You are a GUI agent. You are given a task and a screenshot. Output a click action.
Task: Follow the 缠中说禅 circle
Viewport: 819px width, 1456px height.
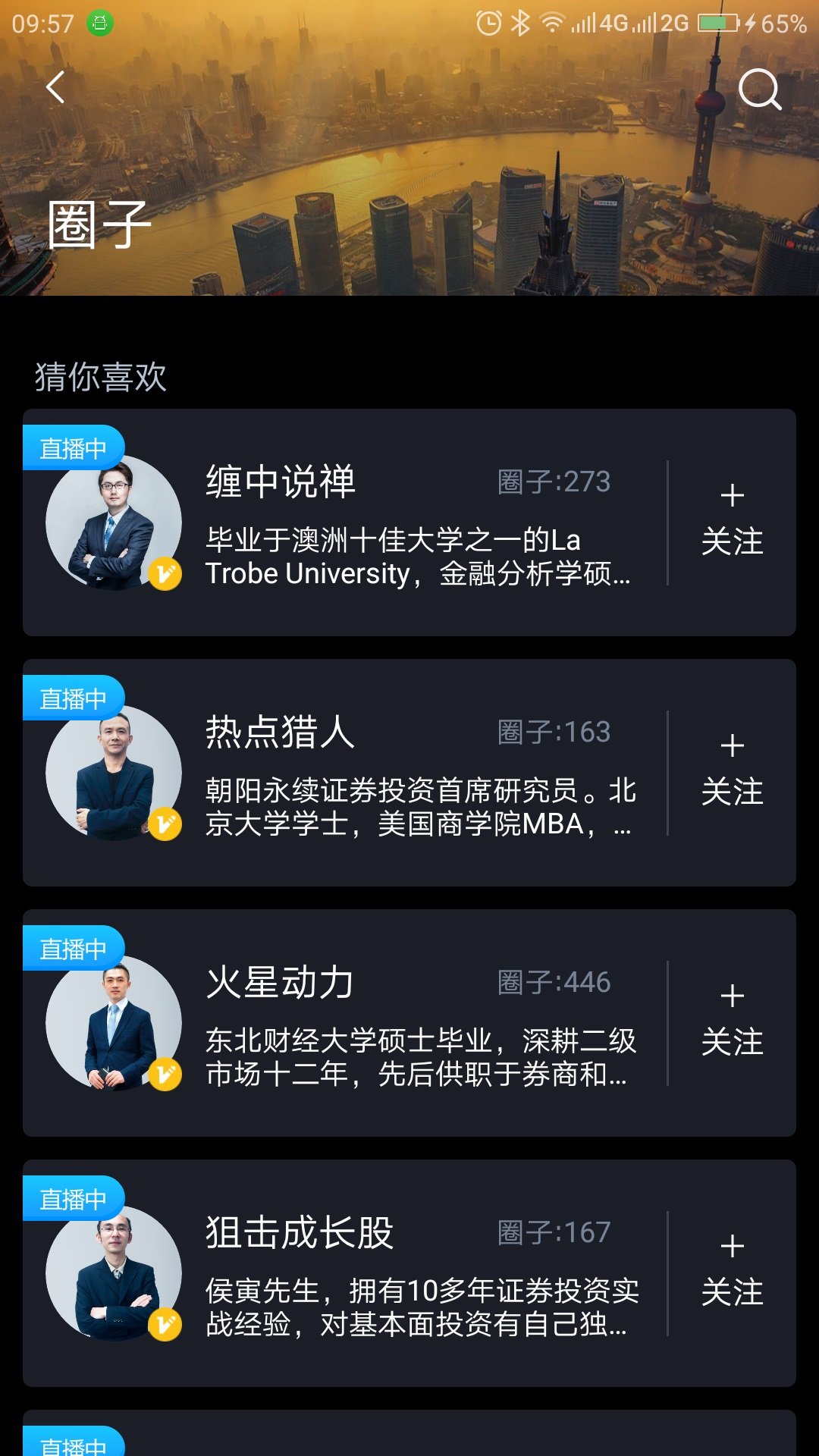(732, 522)
